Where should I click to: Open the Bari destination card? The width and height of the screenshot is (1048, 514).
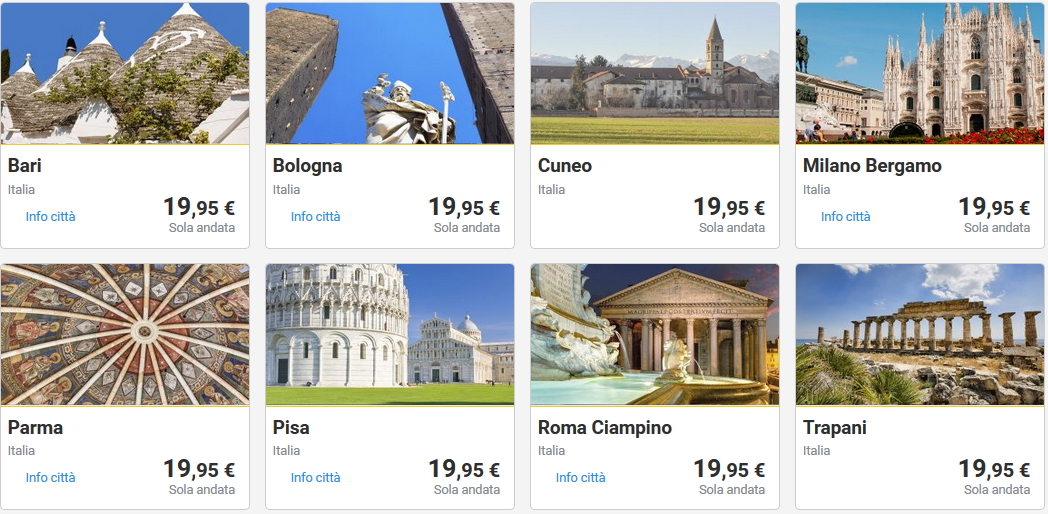tap(125, 75)
